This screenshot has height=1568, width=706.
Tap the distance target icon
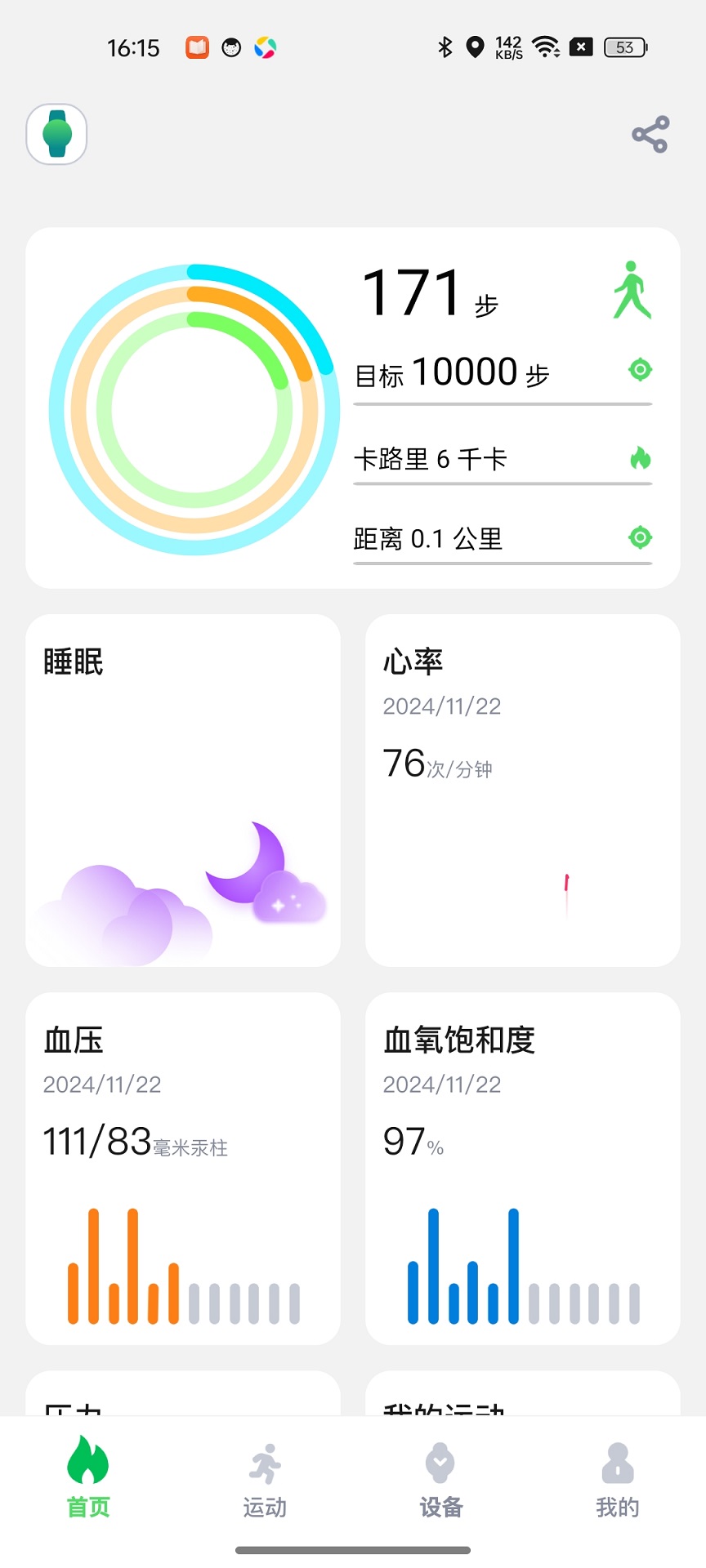tap(640, 538)
